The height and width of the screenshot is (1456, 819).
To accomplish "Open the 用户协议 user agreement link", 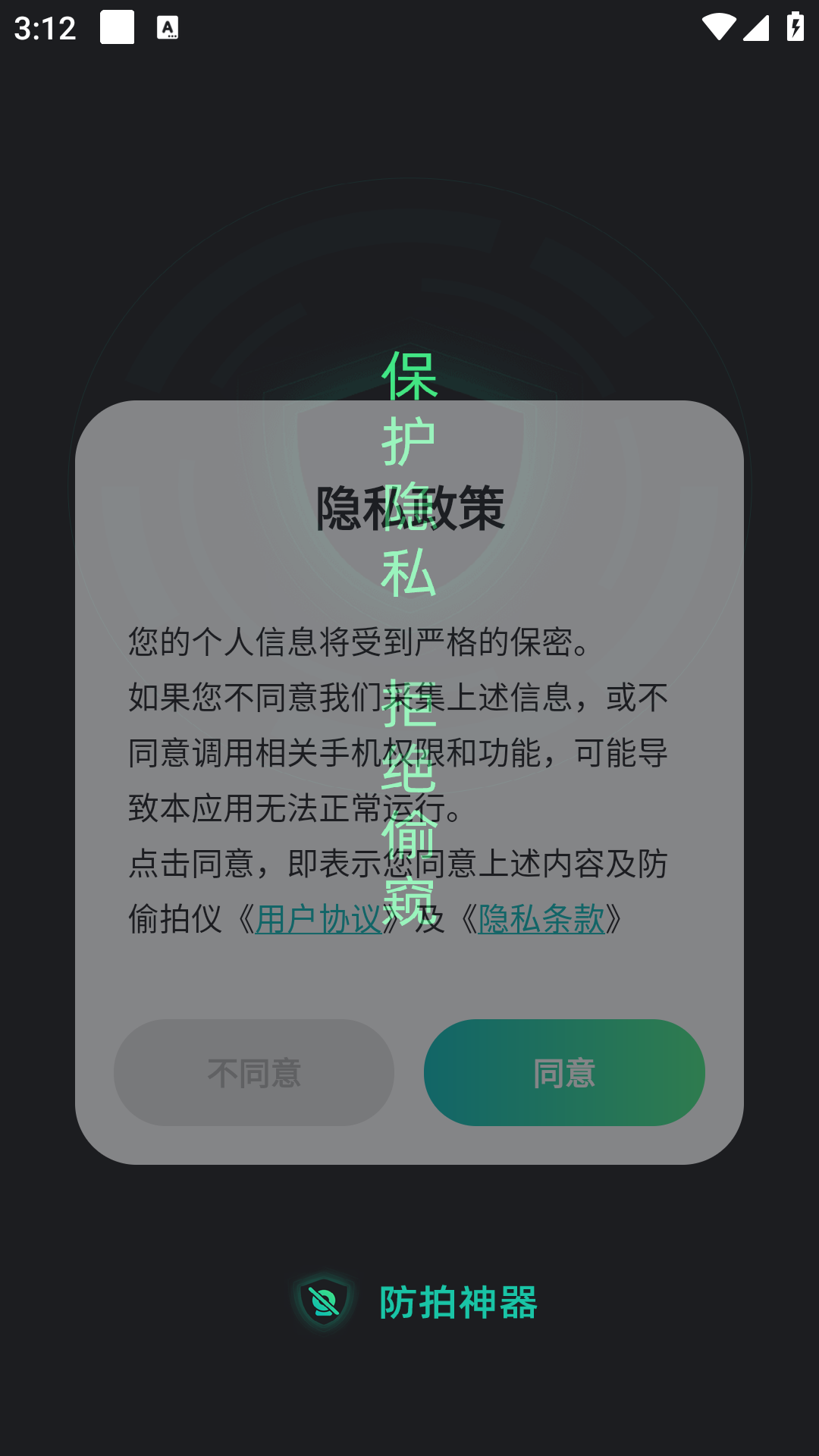I will [318, 919].
